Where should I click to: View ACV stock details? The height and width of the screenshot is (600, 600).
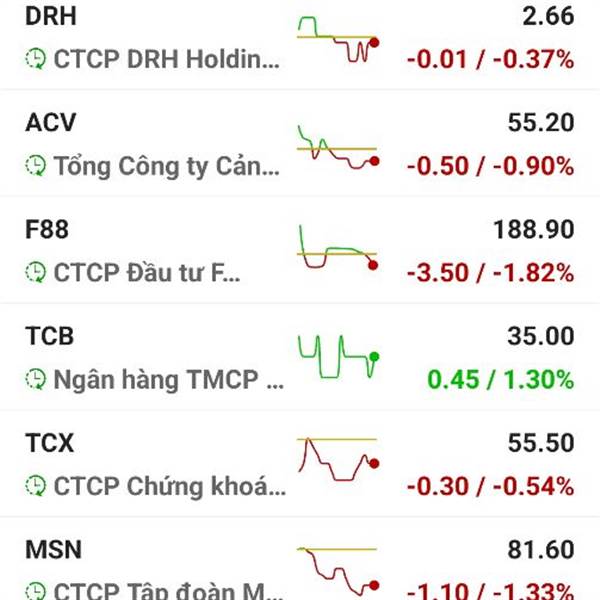tap(300, 145)
